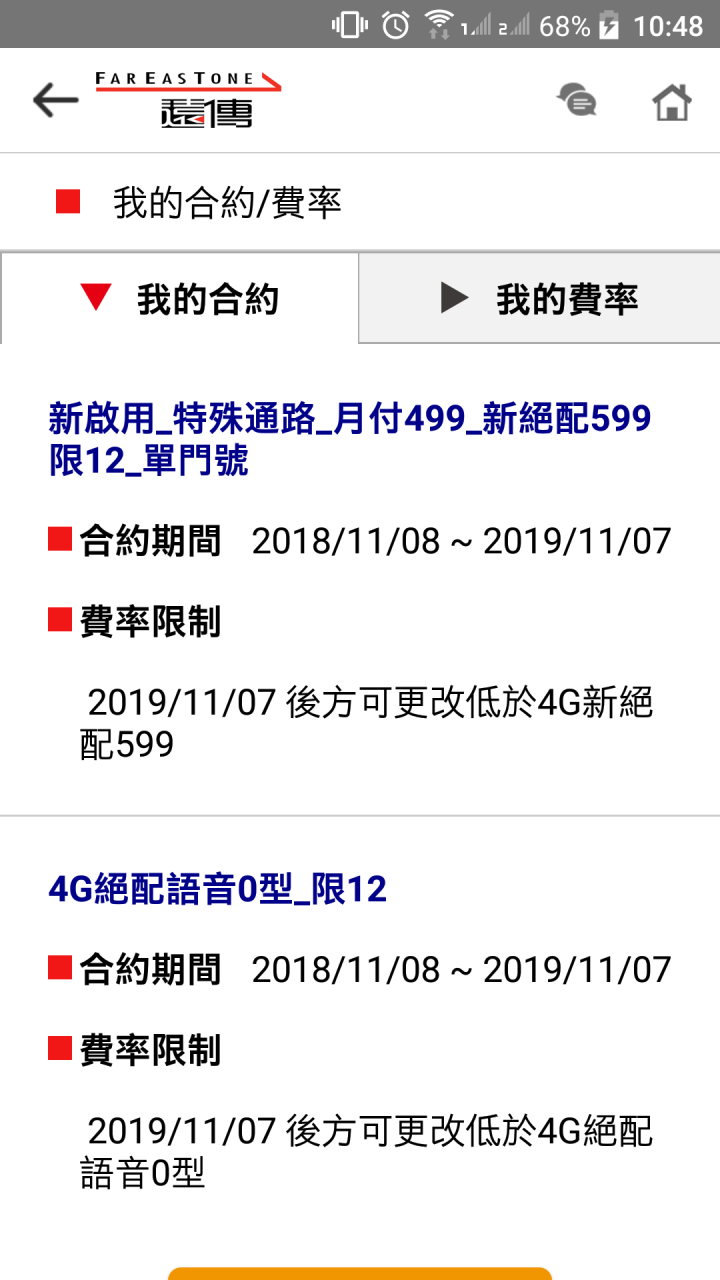Select the 我的合約 tab
This screenshot has height=1280, width=720.
(180, 299)
